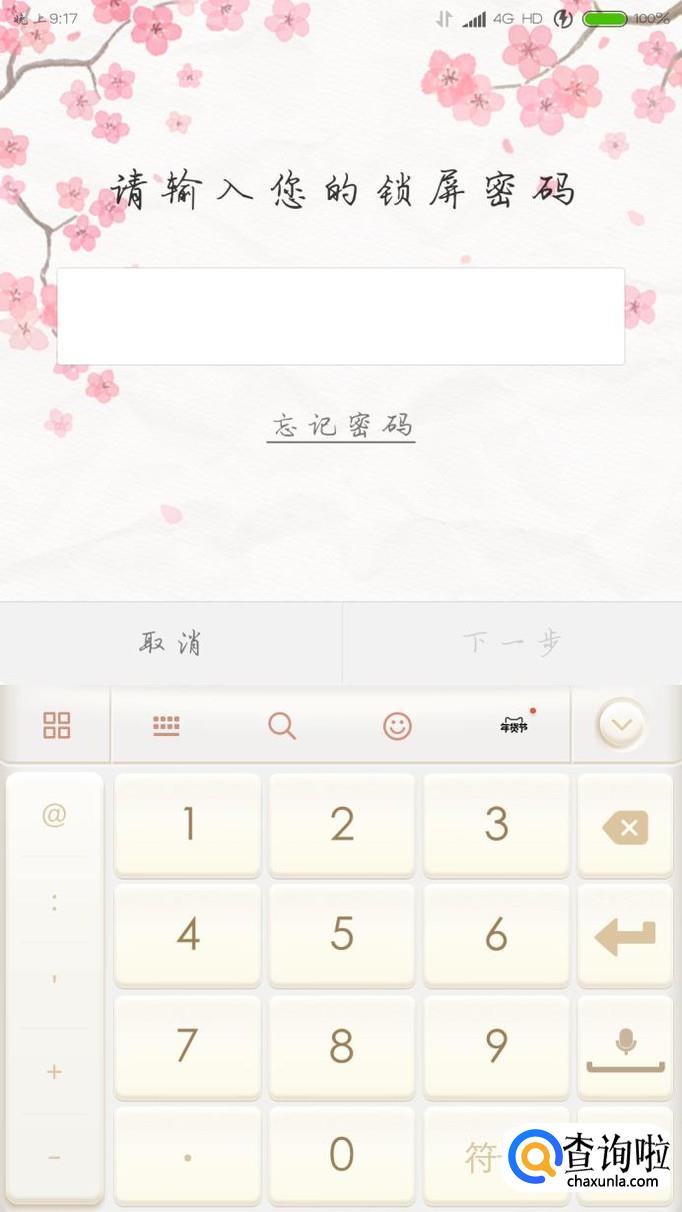Open the 忘记密码 link
Image resolution: width=682 pixels, height=1212 pixels.
point(340,426)
